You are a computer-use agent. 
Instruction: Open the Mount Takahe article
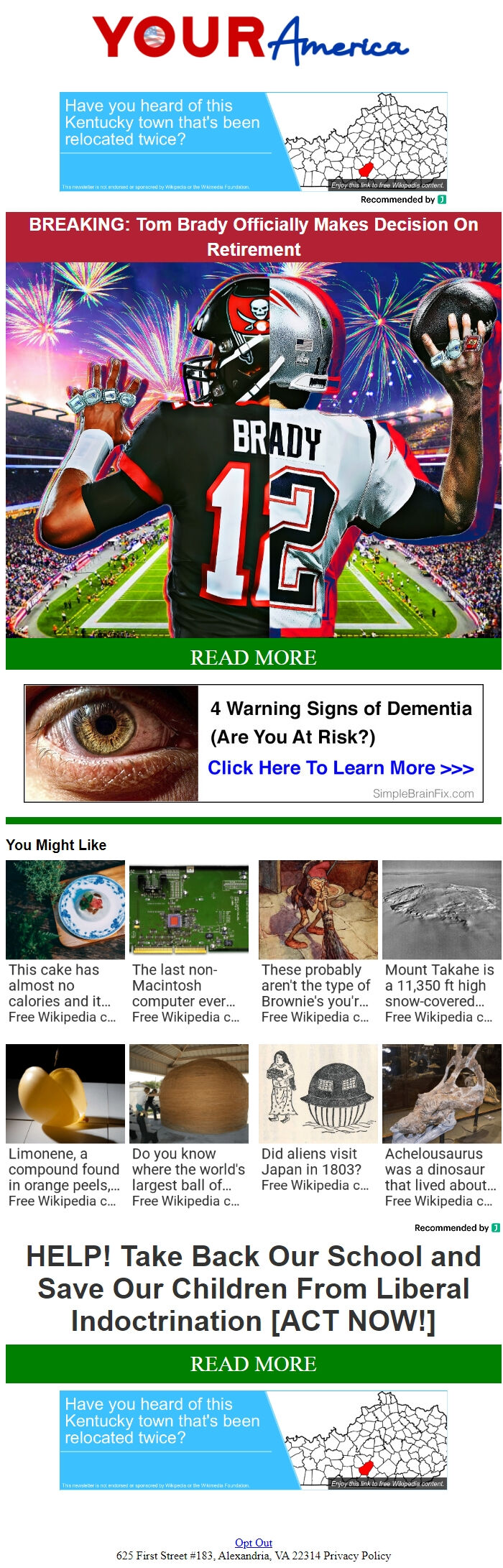pyautogui.click(x=441, y=941)
